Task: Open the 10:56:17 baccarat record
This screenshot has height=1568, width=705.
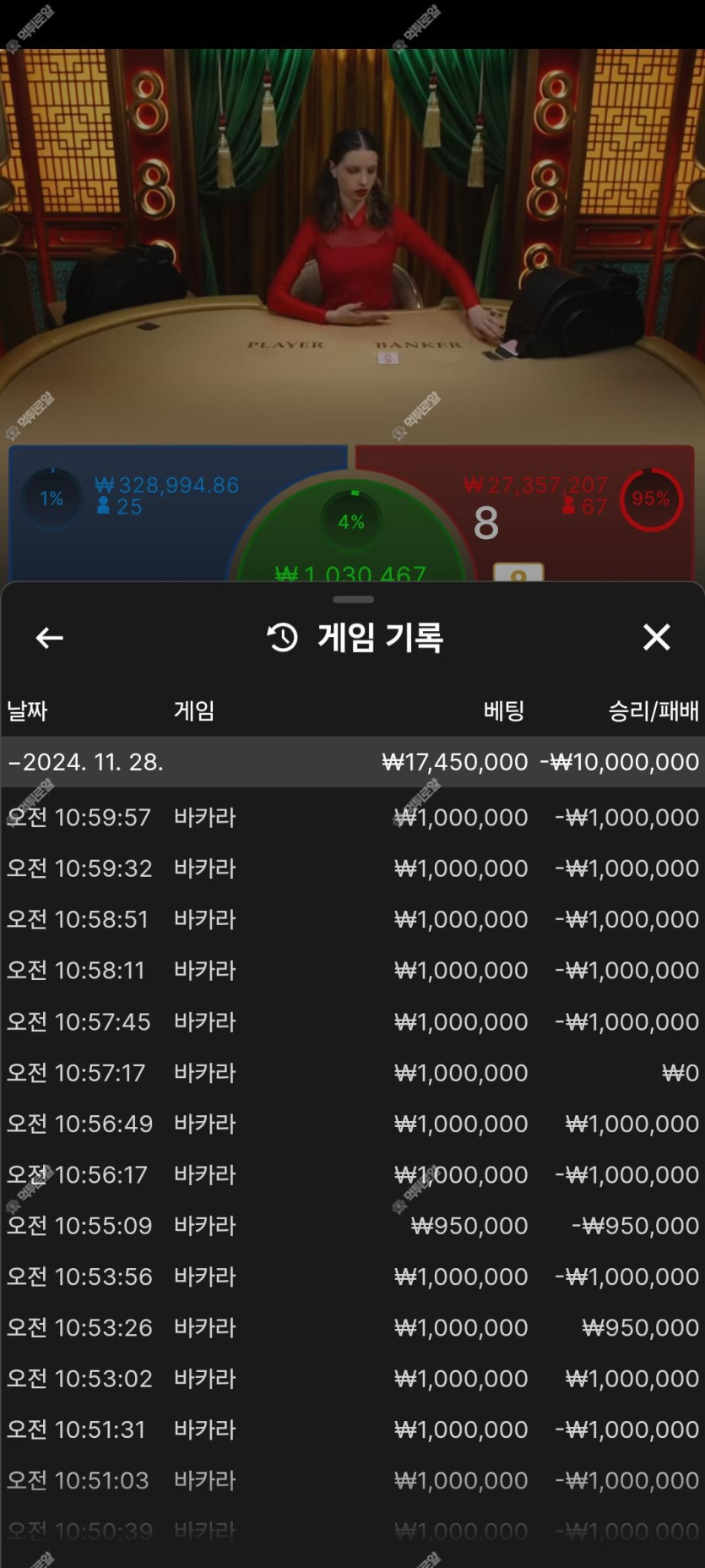Action: pos(352,1174)
